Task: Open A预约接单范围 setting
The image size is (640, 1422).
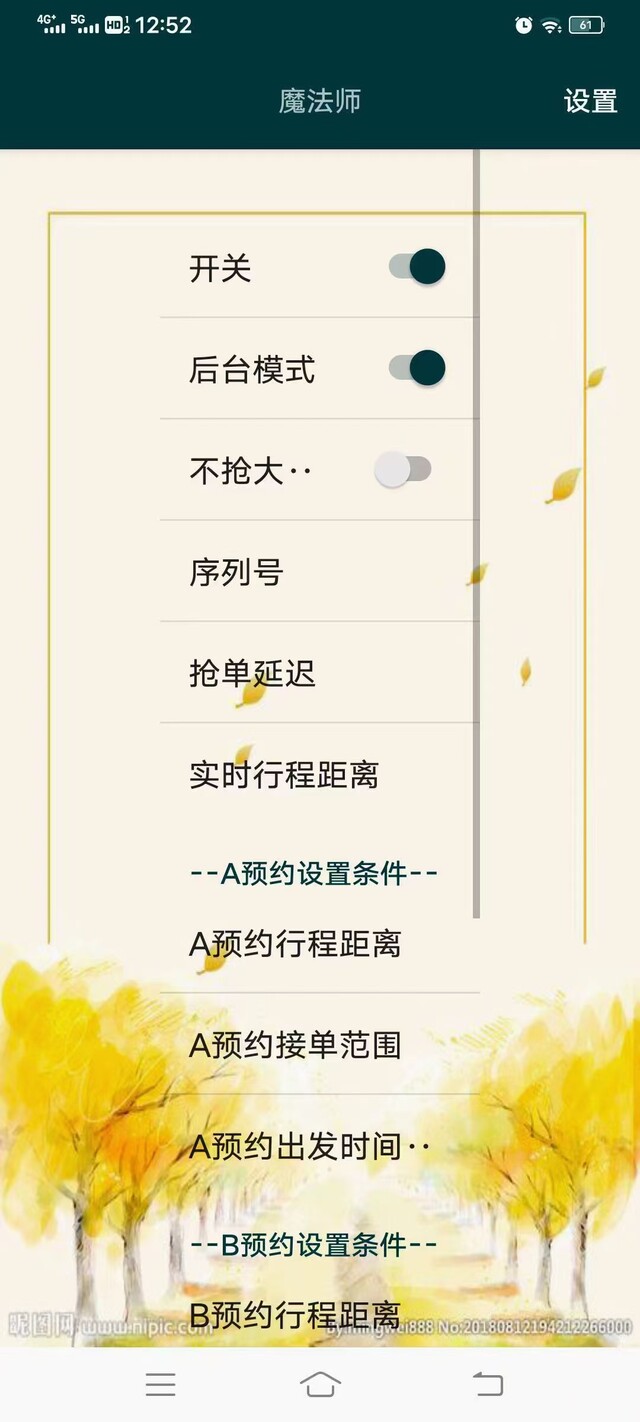Action: (x=320, y=1044)
